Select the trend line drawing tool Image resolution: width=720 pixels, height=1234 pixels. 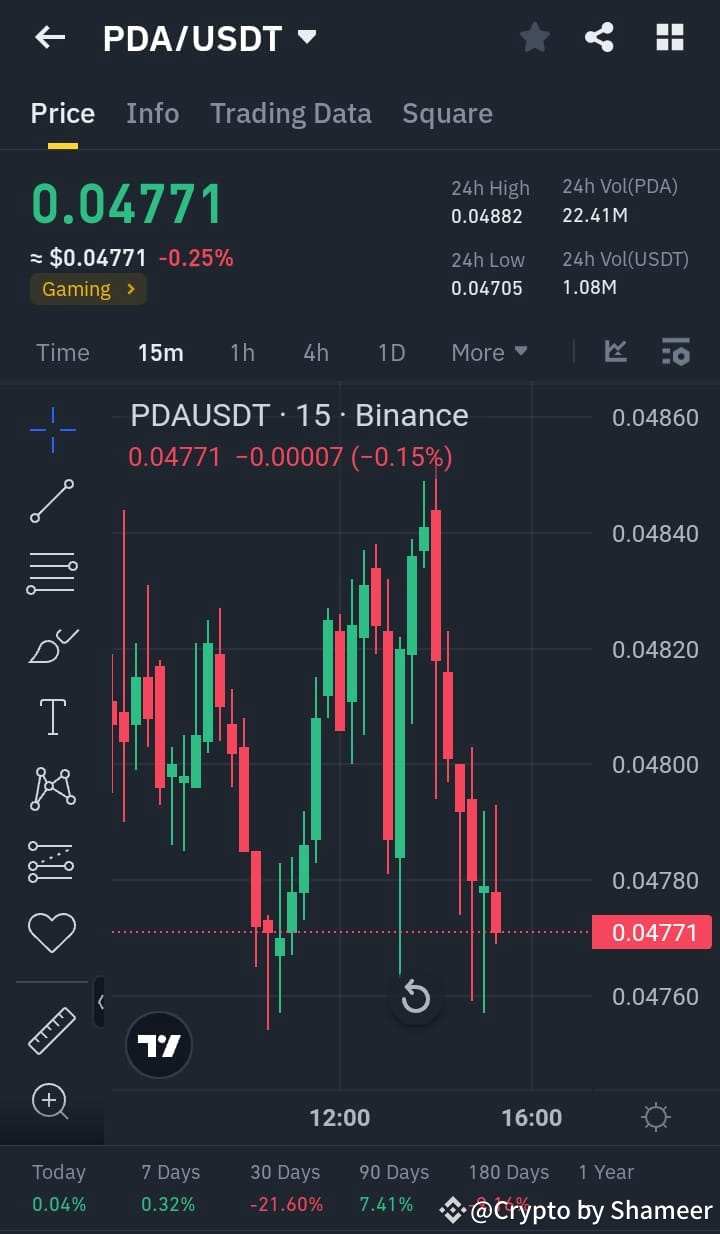click(50, 501)
